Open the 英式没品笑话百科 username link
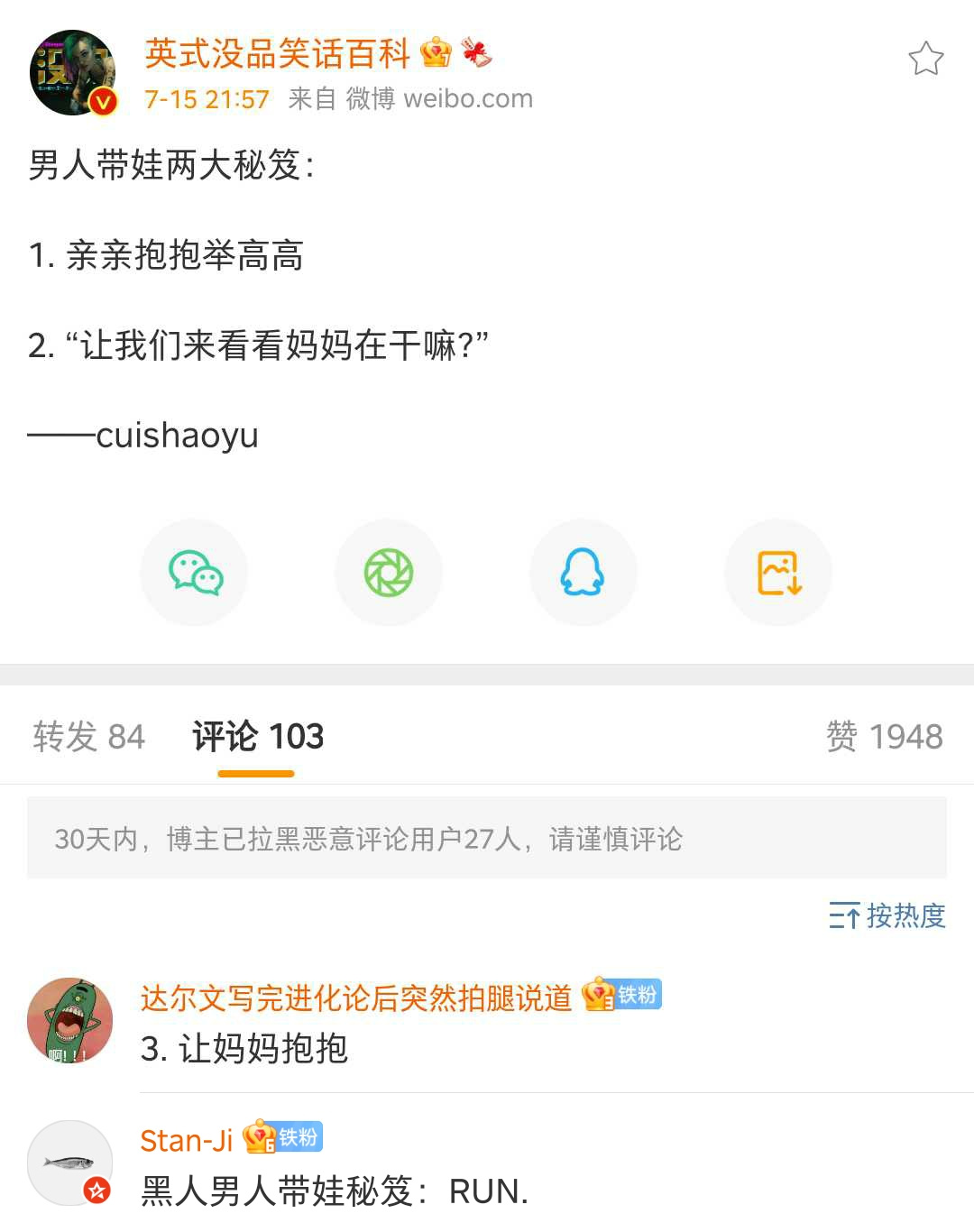Screen dimensions: 974x1232 [x=278, y=54]
